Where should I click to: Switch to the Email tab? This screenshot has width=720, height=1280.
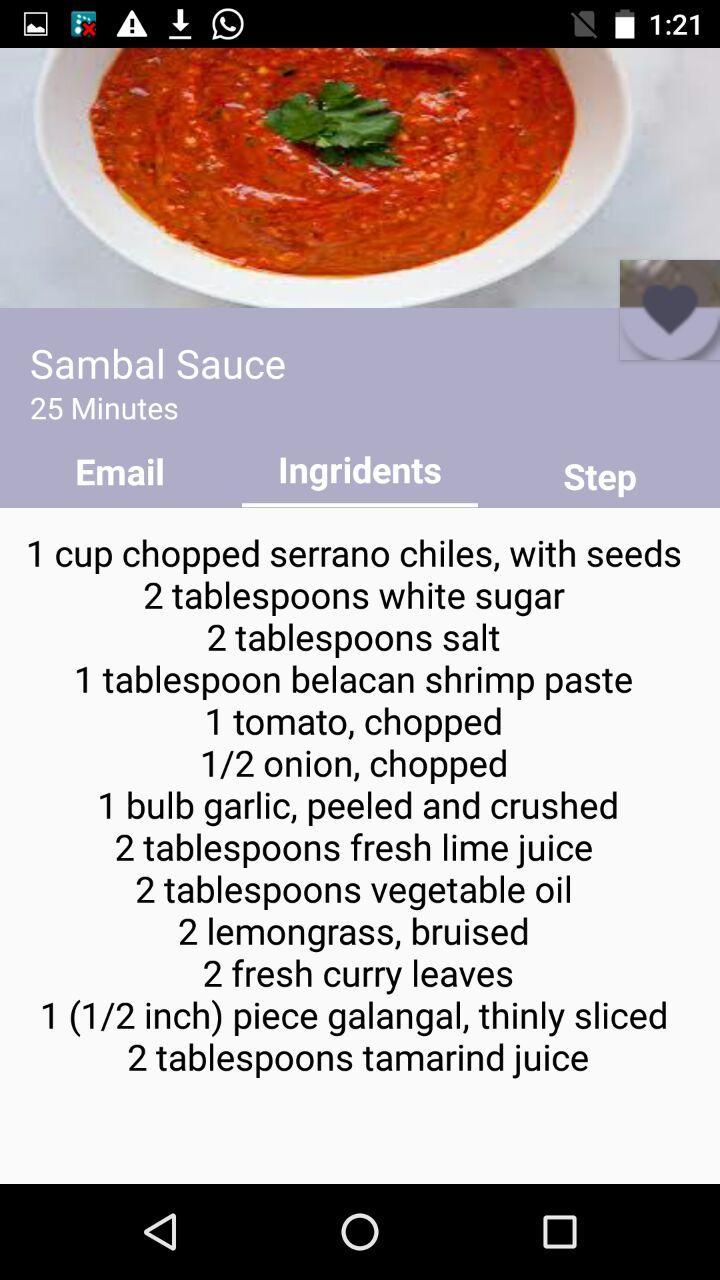[120, 472]
